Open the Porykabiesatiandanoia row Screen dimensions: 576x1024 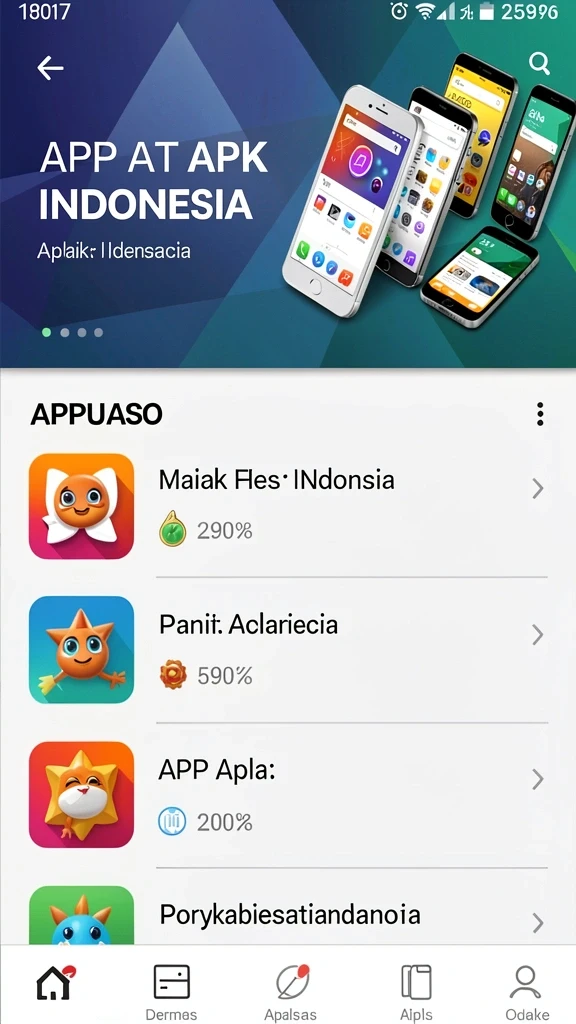point(288,916)
